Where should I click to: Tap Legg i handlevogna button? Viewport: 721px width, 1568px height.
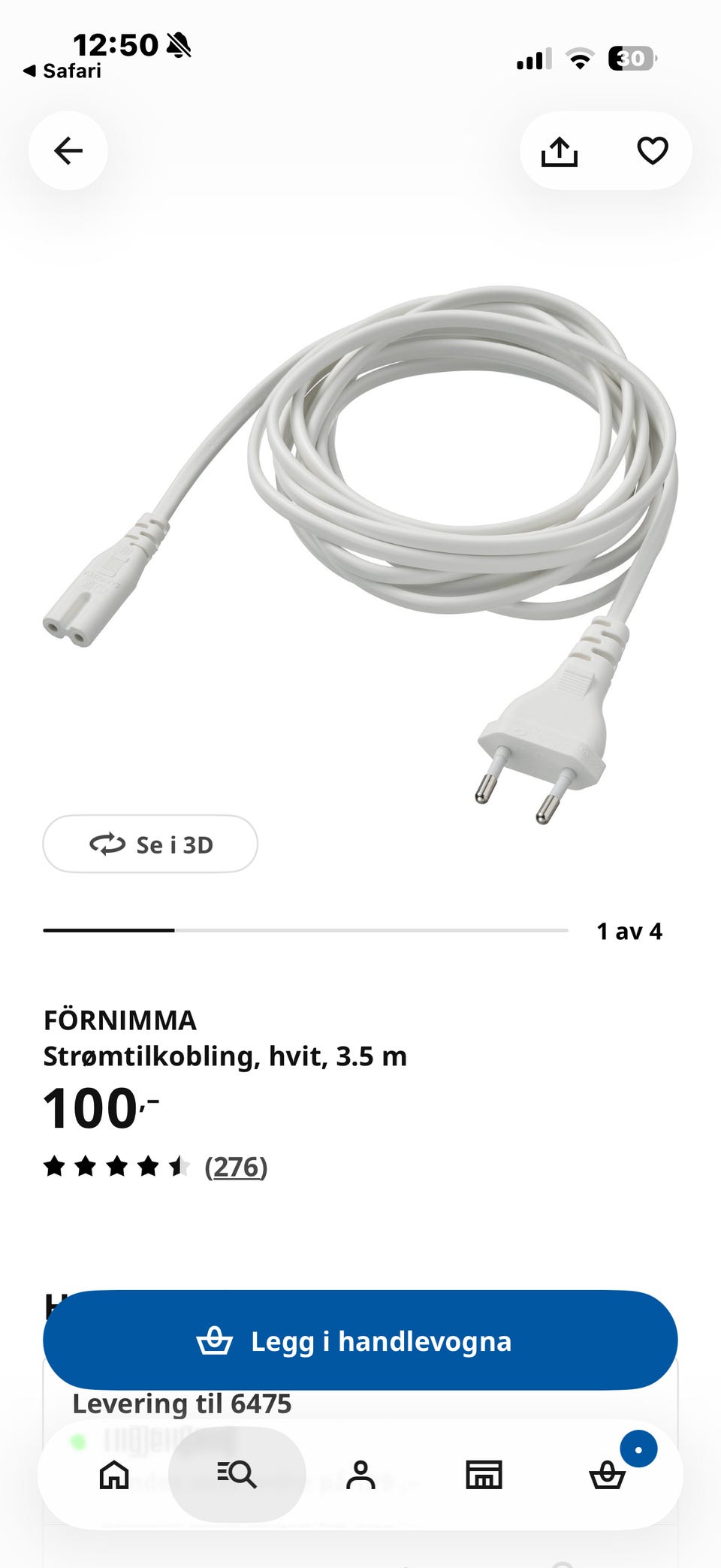[360, 1340]
